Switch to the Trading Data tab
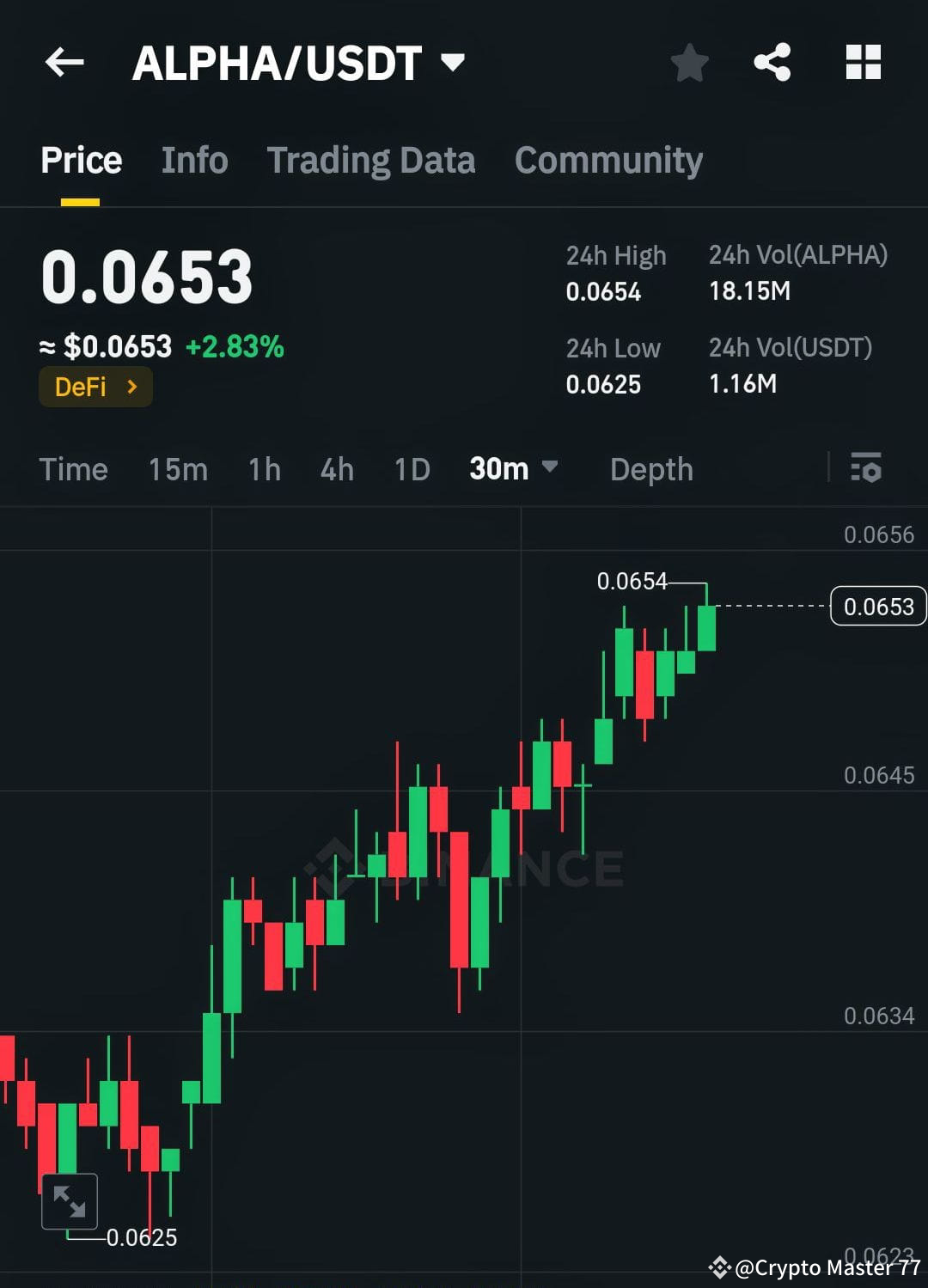 371,160
